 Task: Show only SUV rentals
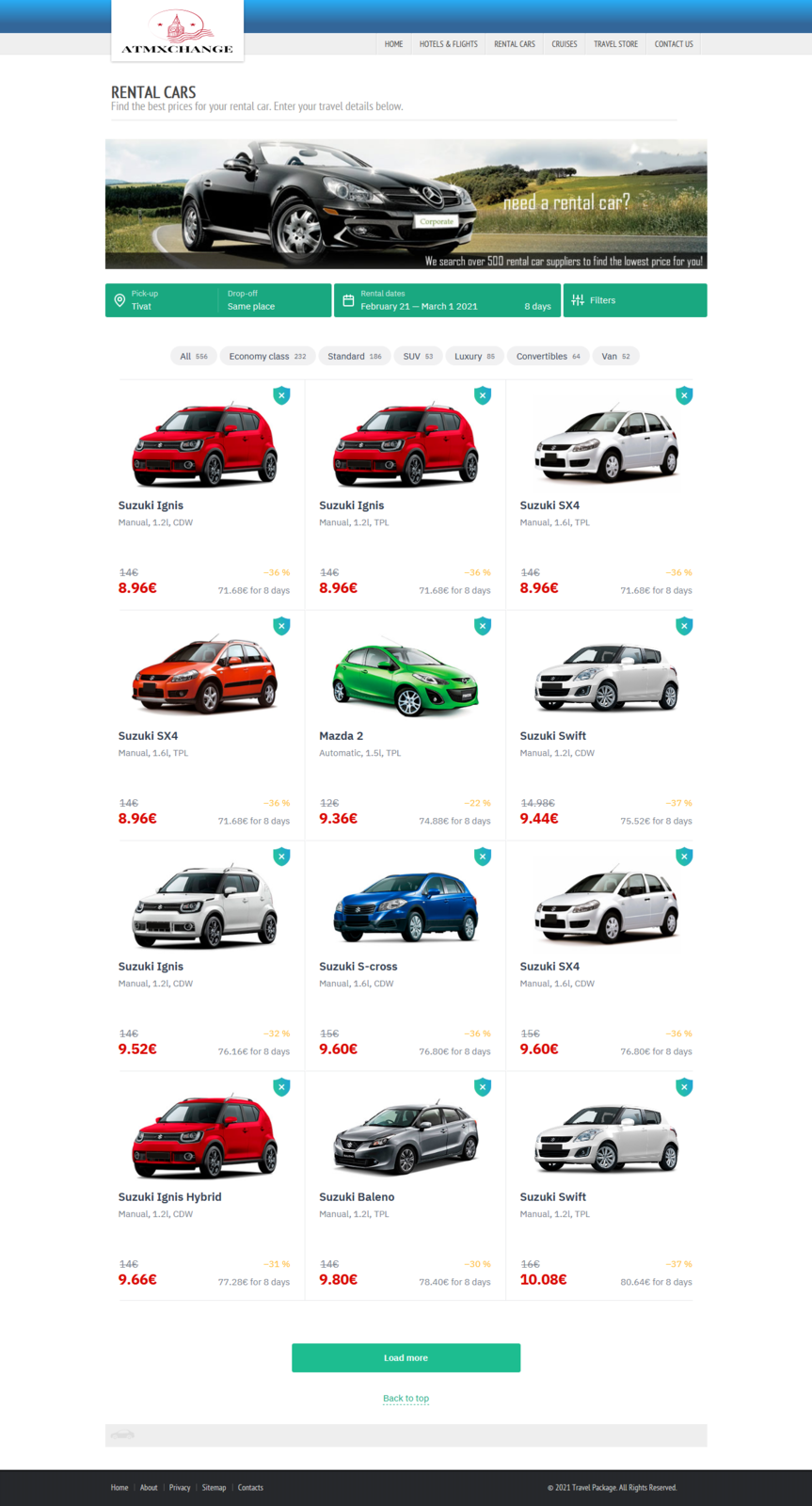point(418,357)
